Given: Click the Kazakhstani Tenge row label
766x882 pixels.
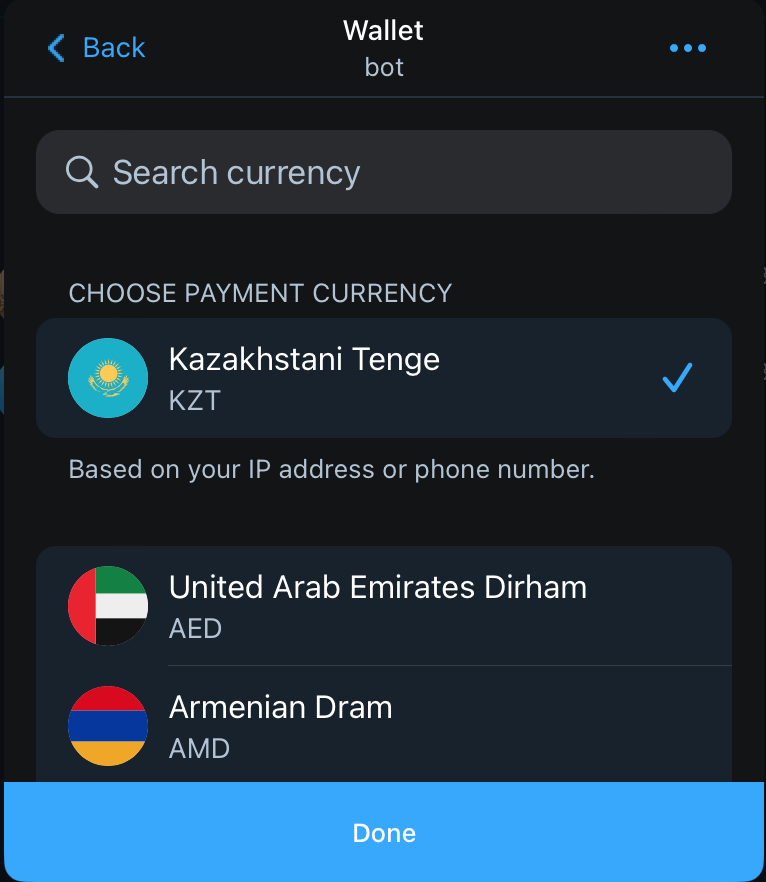Looking at the screenshot, I should [x=304, y=359].
